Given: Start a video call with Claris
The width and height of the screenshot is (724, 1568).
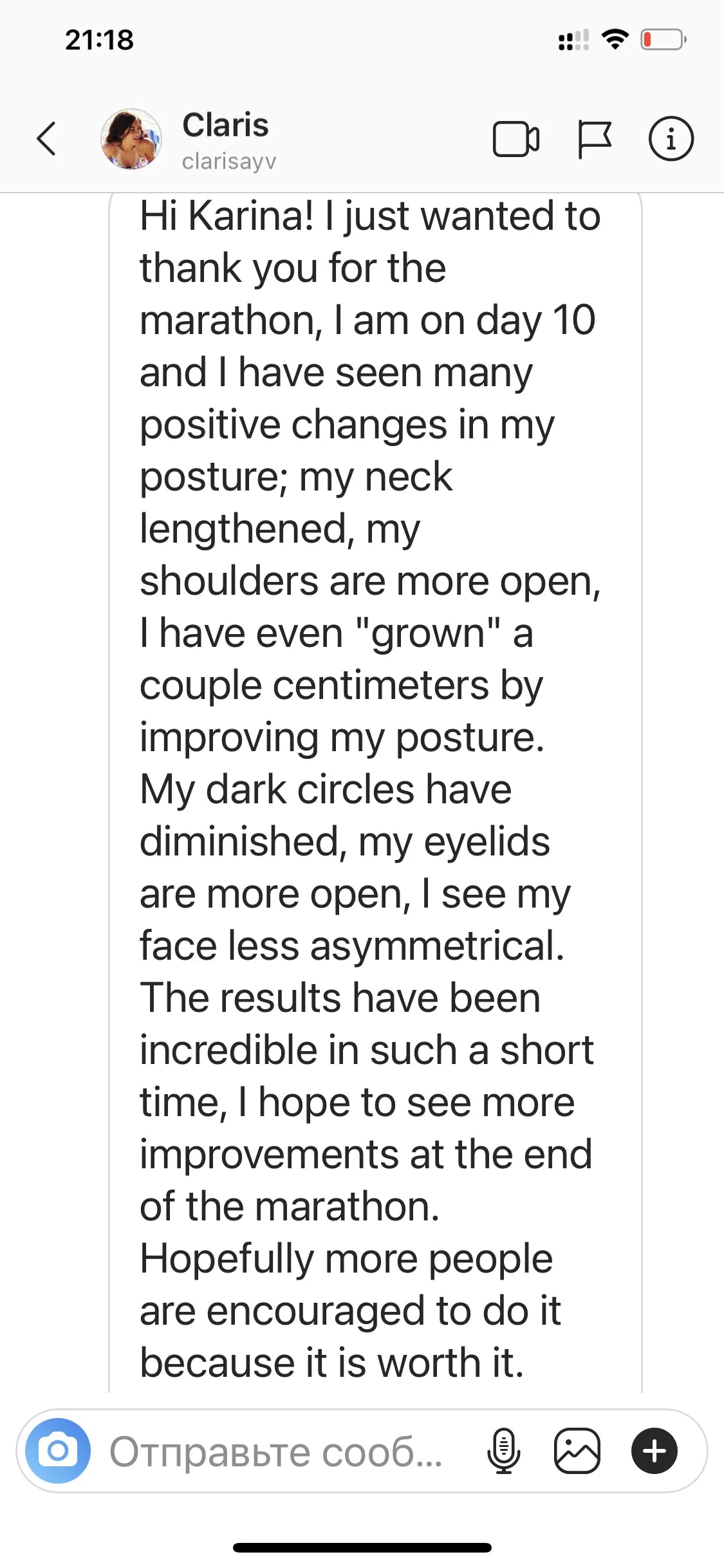Looking at the screenshot, I should click(x=515, y=139).
